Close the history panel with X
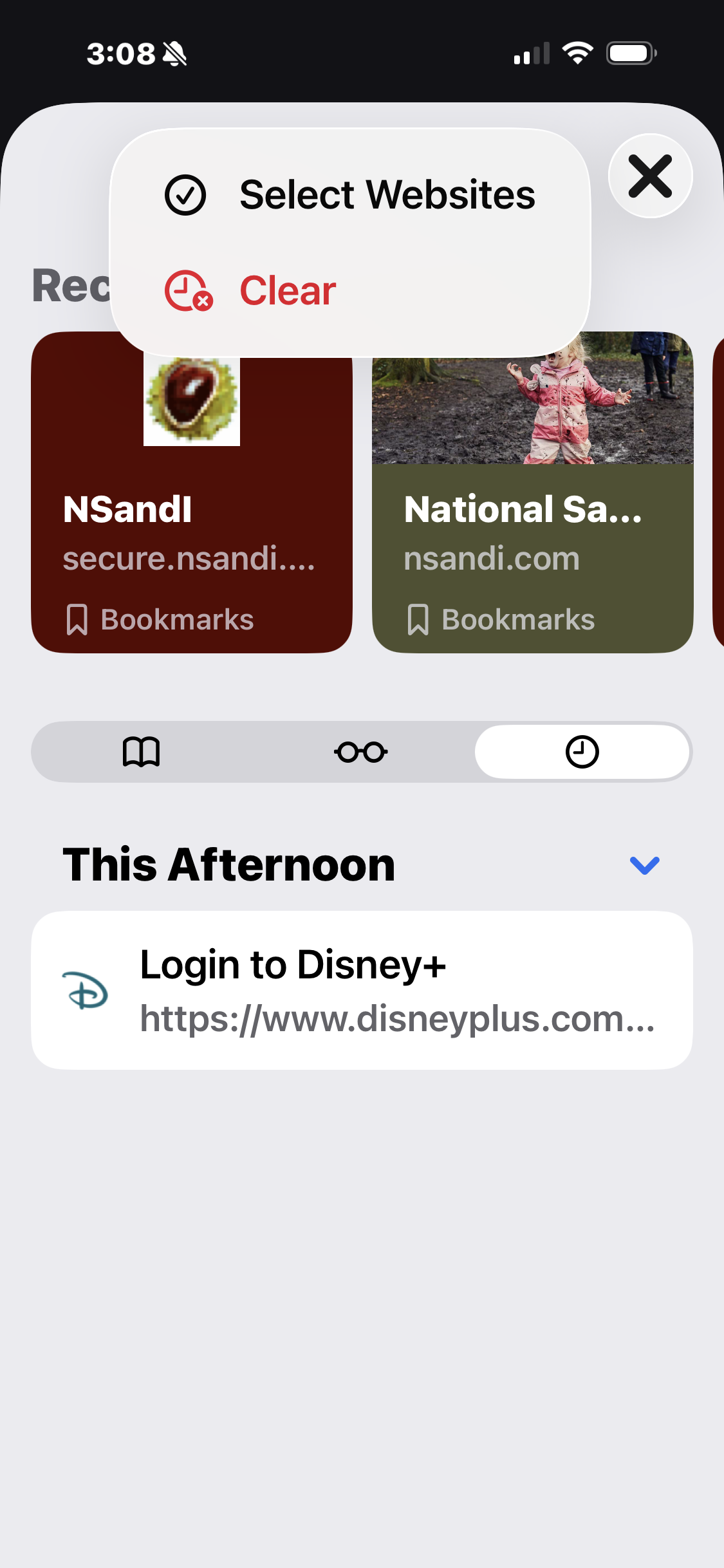 [x=650, y=176]
